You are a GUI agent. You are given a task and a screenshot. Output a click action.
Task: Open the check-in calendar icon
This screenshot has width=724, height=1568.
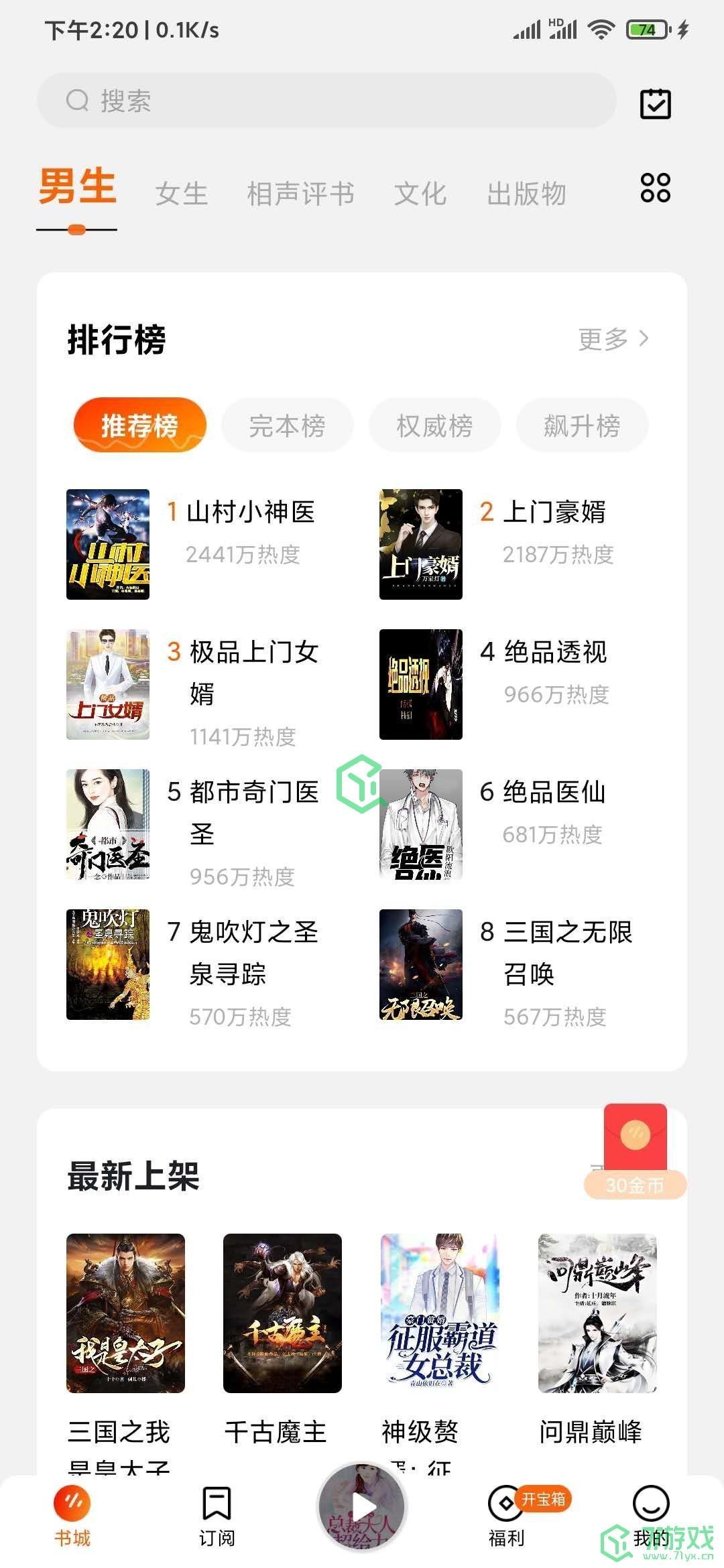(655, 104)
